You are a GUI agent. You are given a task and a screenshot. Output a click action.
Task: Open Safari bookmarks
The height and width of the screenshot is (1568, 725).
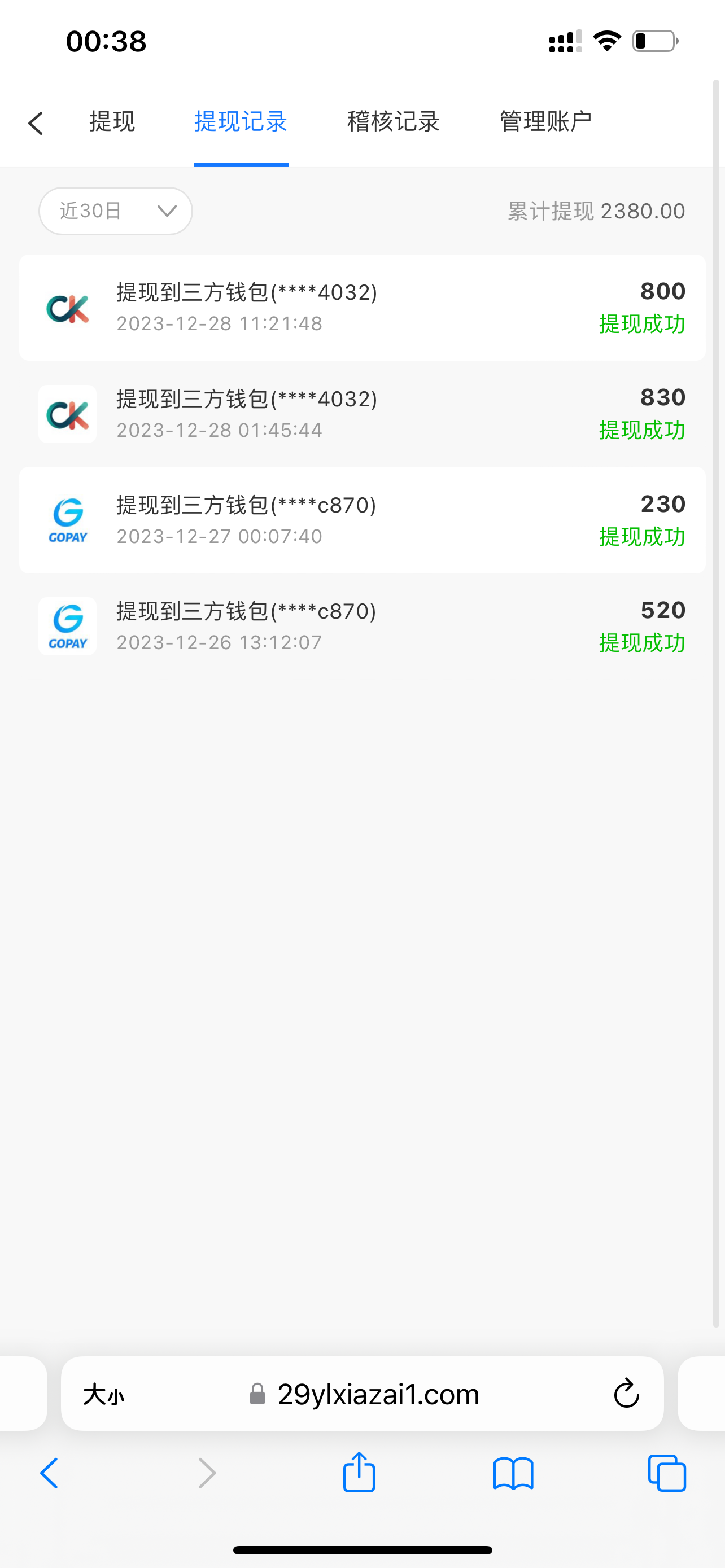[x=513, y=1473]
